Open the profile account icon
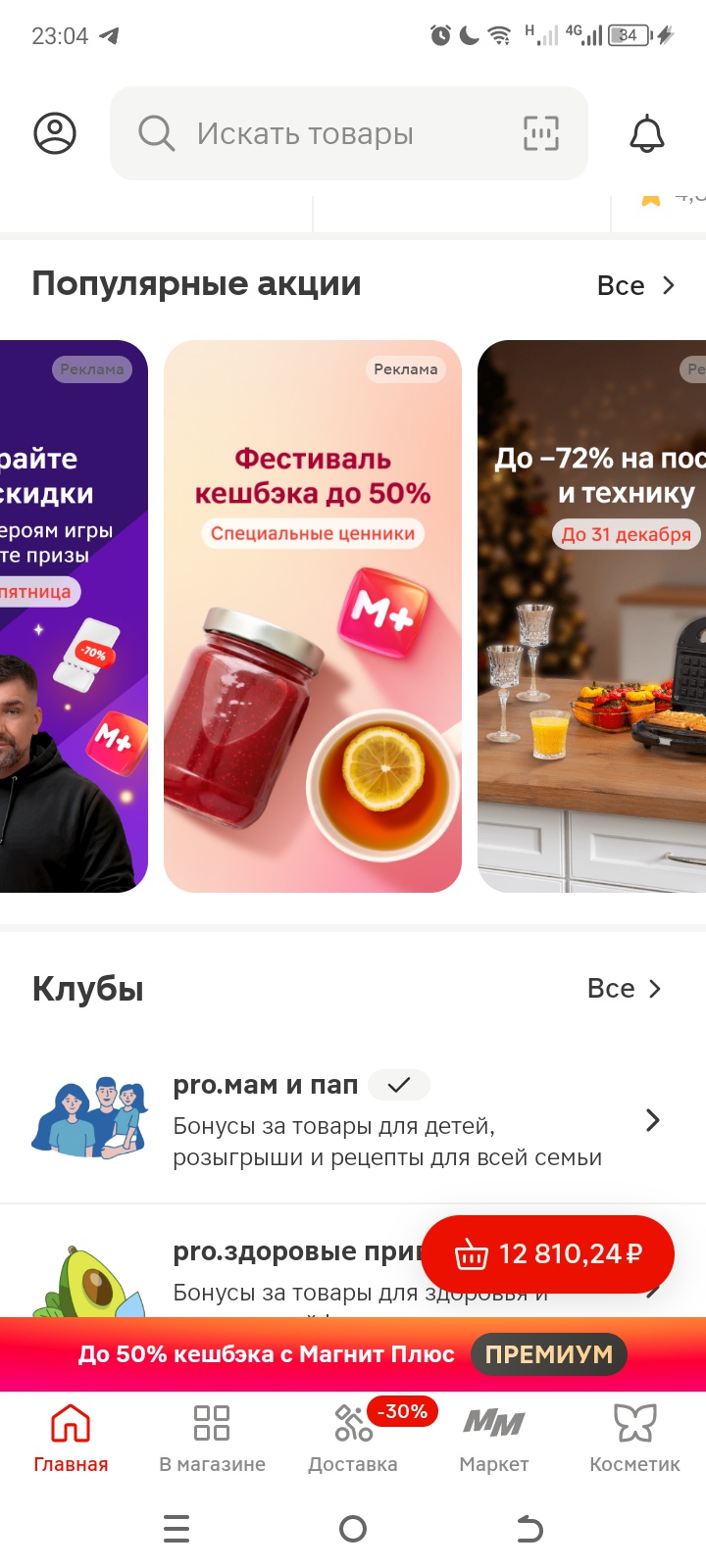 tap(55, 133)
